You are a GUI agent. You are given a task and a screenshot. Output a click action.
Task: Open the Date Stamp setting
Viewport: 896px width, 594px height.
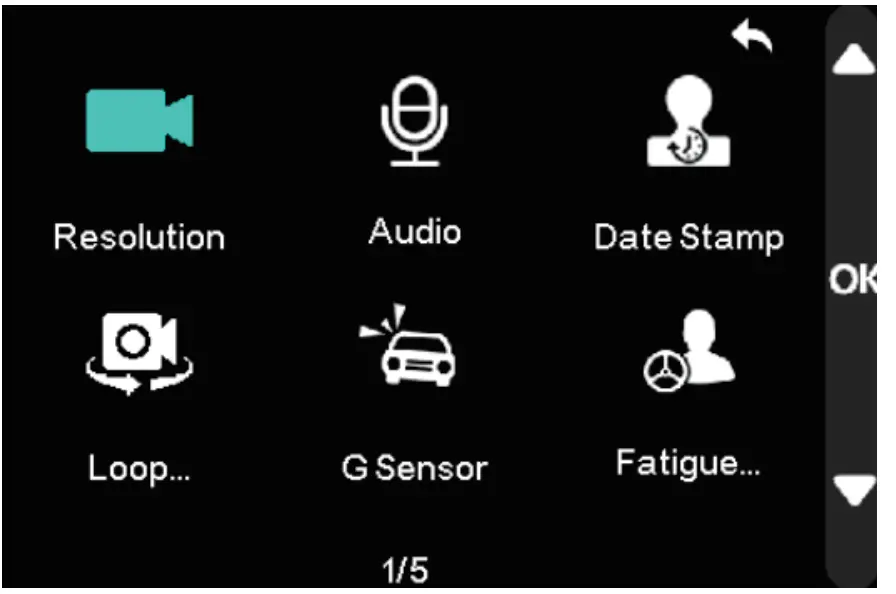pos(688,124)
